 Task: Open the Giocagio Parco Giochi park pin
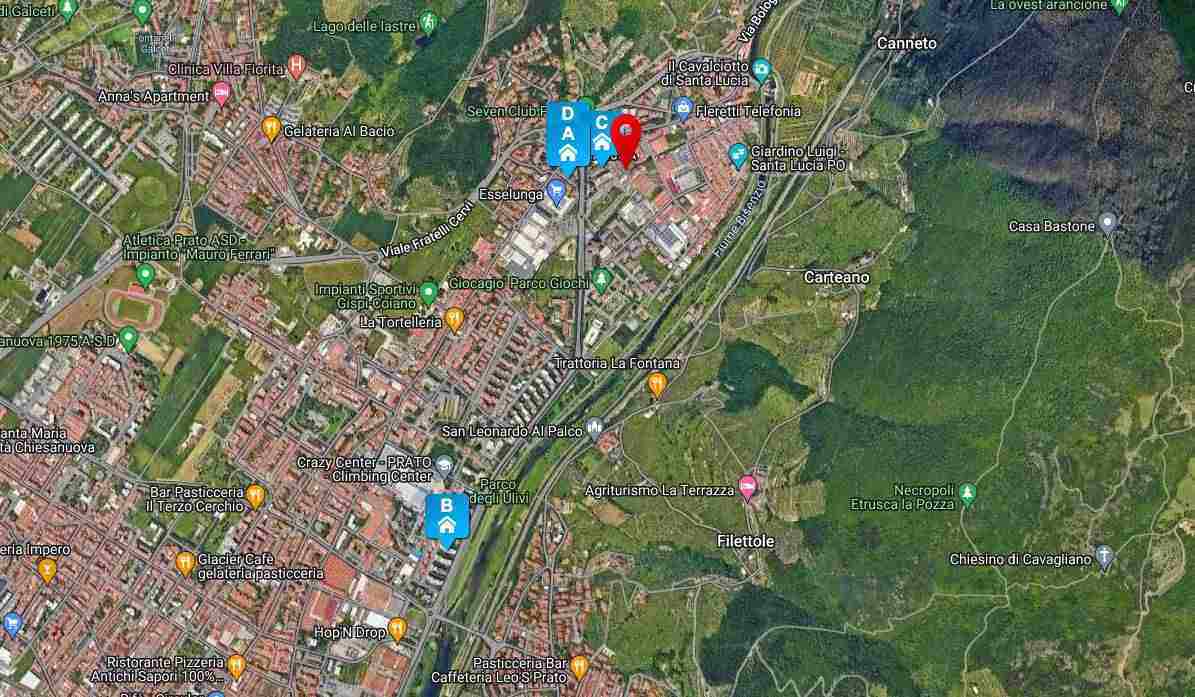pos(601,281)
